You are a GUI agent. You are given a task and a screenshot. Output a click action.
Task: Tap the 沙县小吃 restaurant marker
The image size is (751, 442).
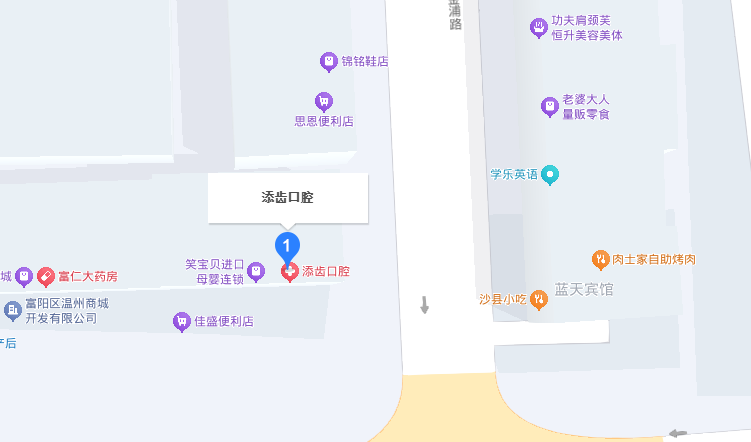click(538, 298)
